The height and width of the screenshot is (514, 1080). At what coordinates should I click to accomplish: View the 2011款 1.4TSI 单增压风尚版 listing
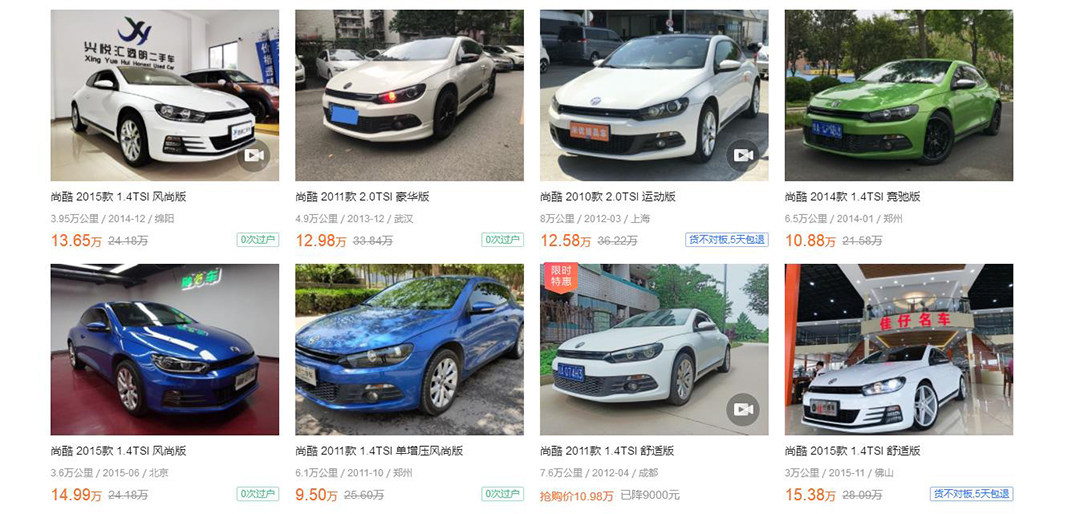point(409,349)
